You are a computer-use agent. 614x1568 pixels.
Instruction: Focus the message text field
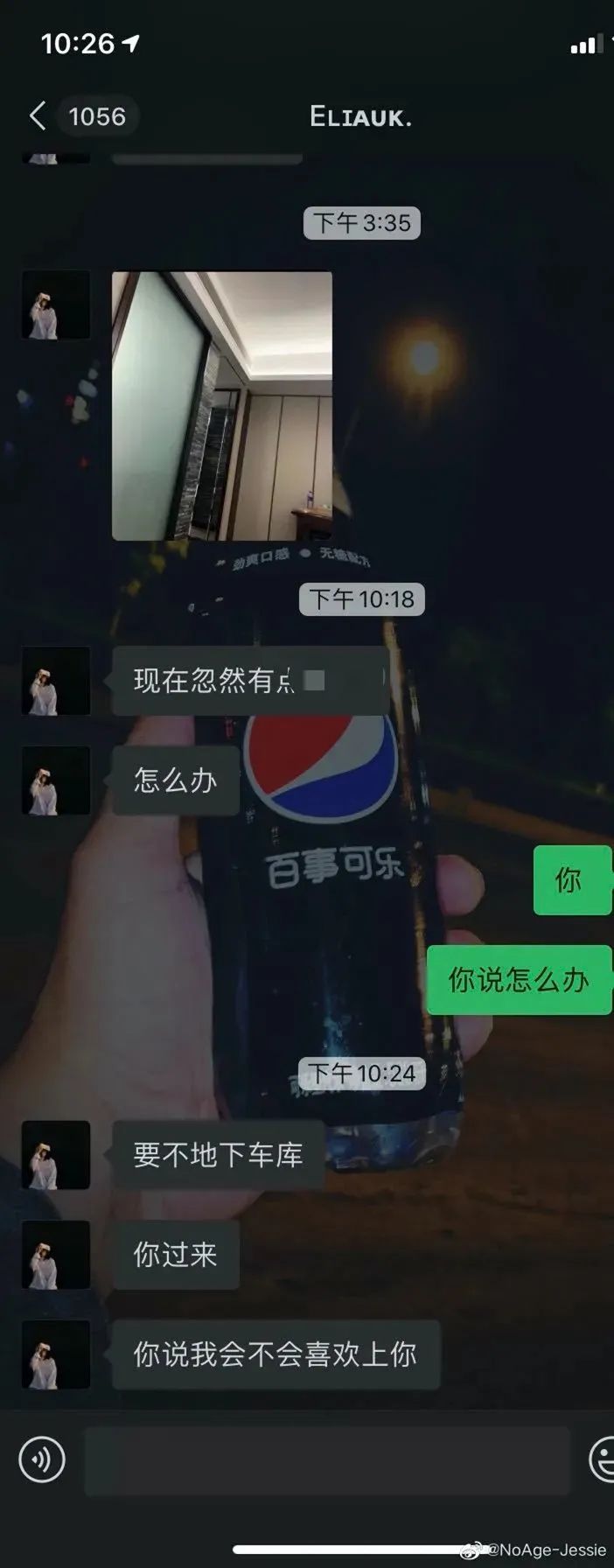[327, 1459]
